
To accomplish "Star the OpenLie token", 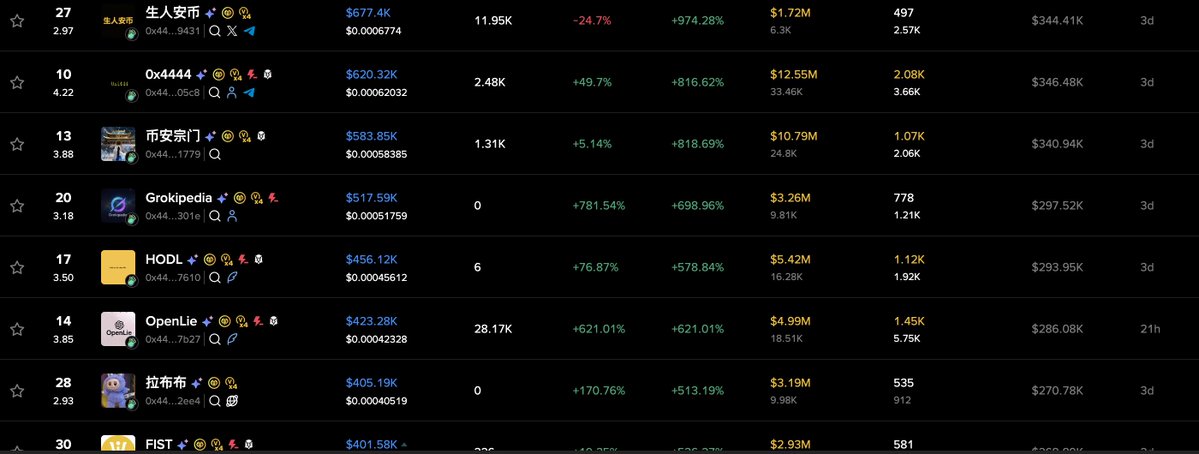I will point(17,329).
